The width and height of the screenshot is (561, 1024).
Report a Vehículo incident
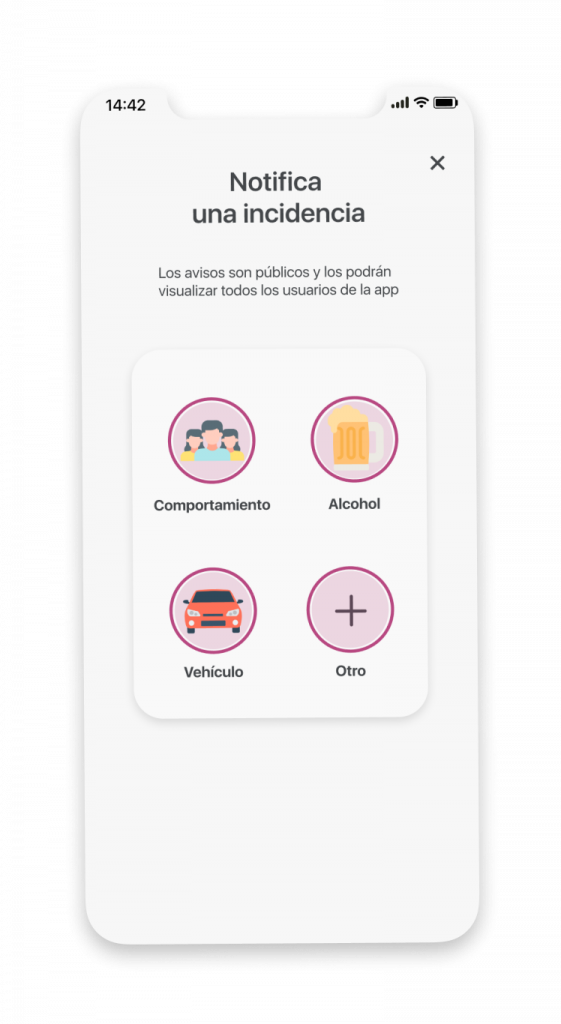[x=213, y=610]
